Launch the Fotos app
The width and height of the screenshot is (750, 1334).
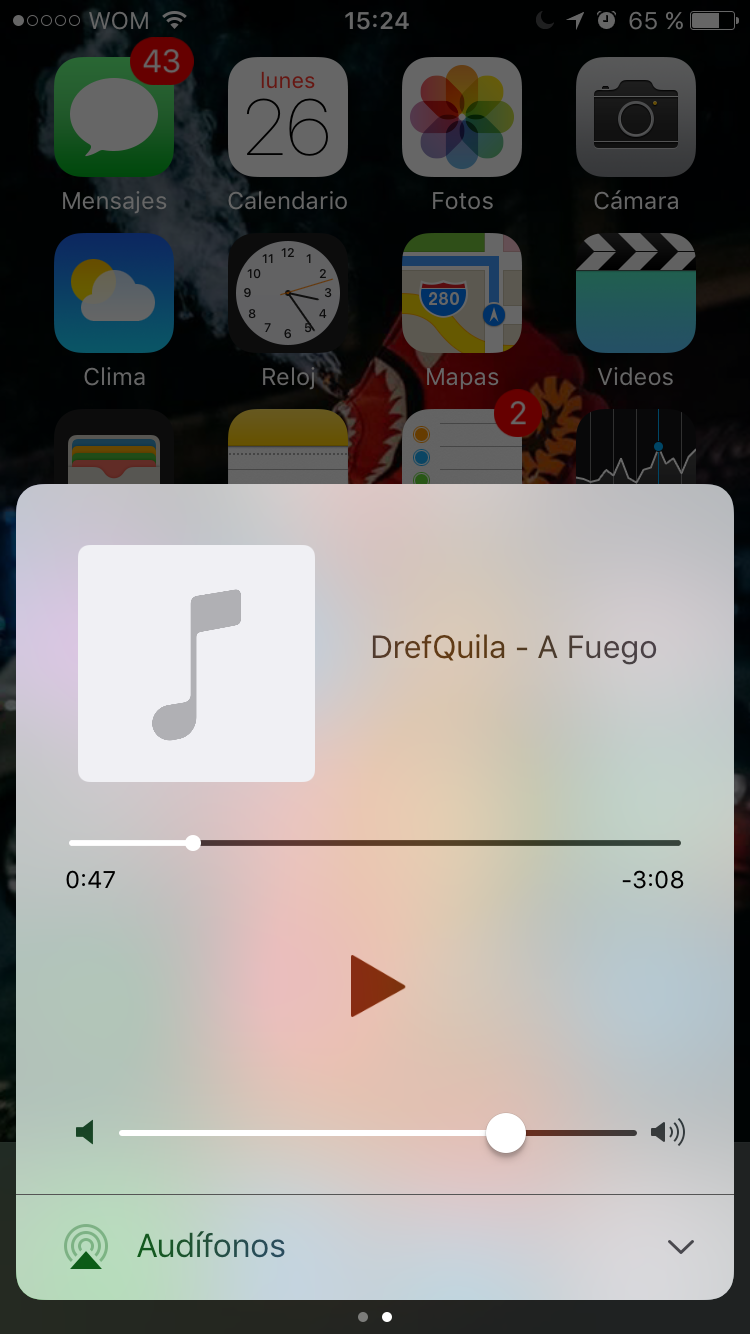(x=462, y=117)
